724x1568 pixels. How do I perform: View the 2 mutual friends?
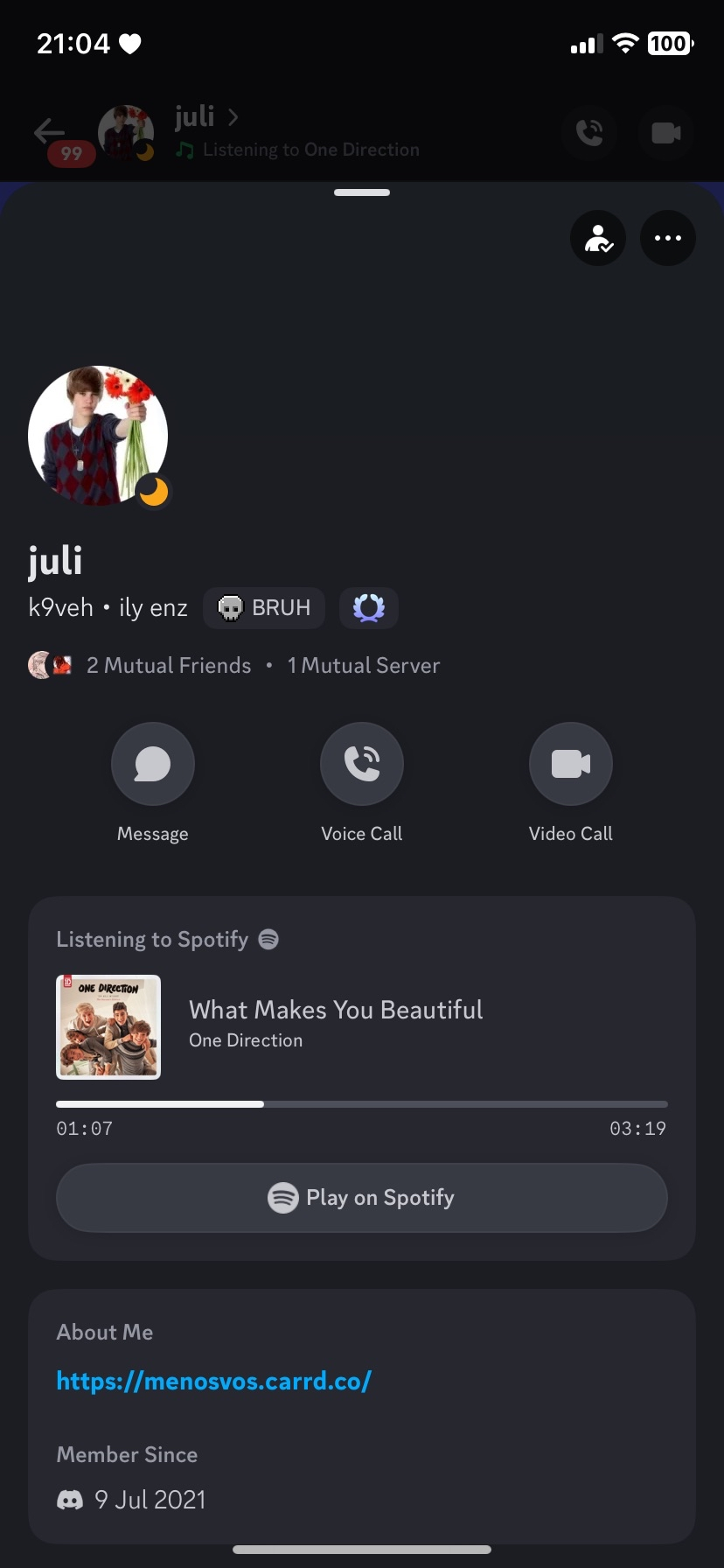tap(168, 666)
